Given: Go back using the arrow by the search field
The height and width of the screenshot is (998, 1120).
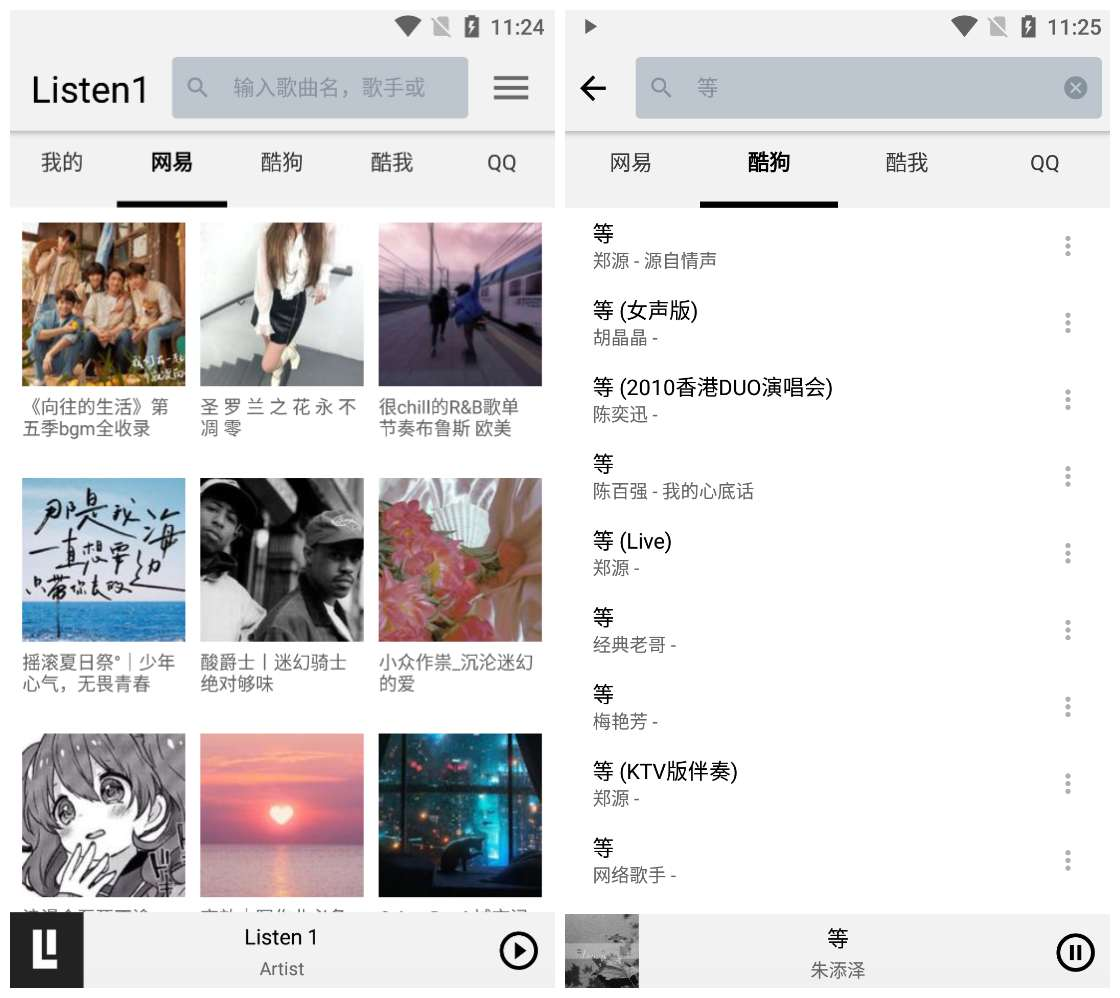Looking at the screenshot, I should pos(593,88).
